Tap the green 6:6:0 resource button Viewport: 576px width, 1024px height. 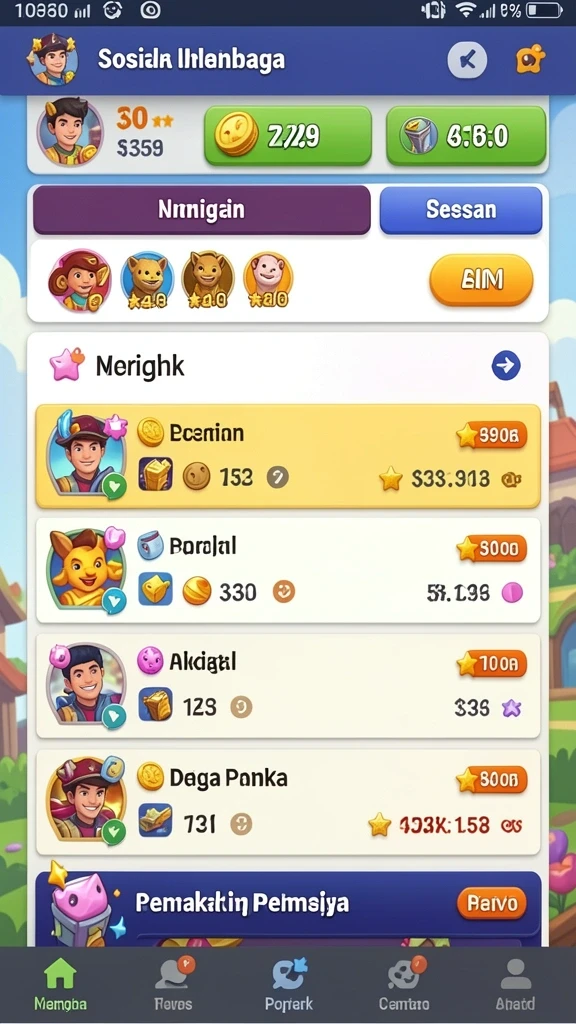pos(466,136)
